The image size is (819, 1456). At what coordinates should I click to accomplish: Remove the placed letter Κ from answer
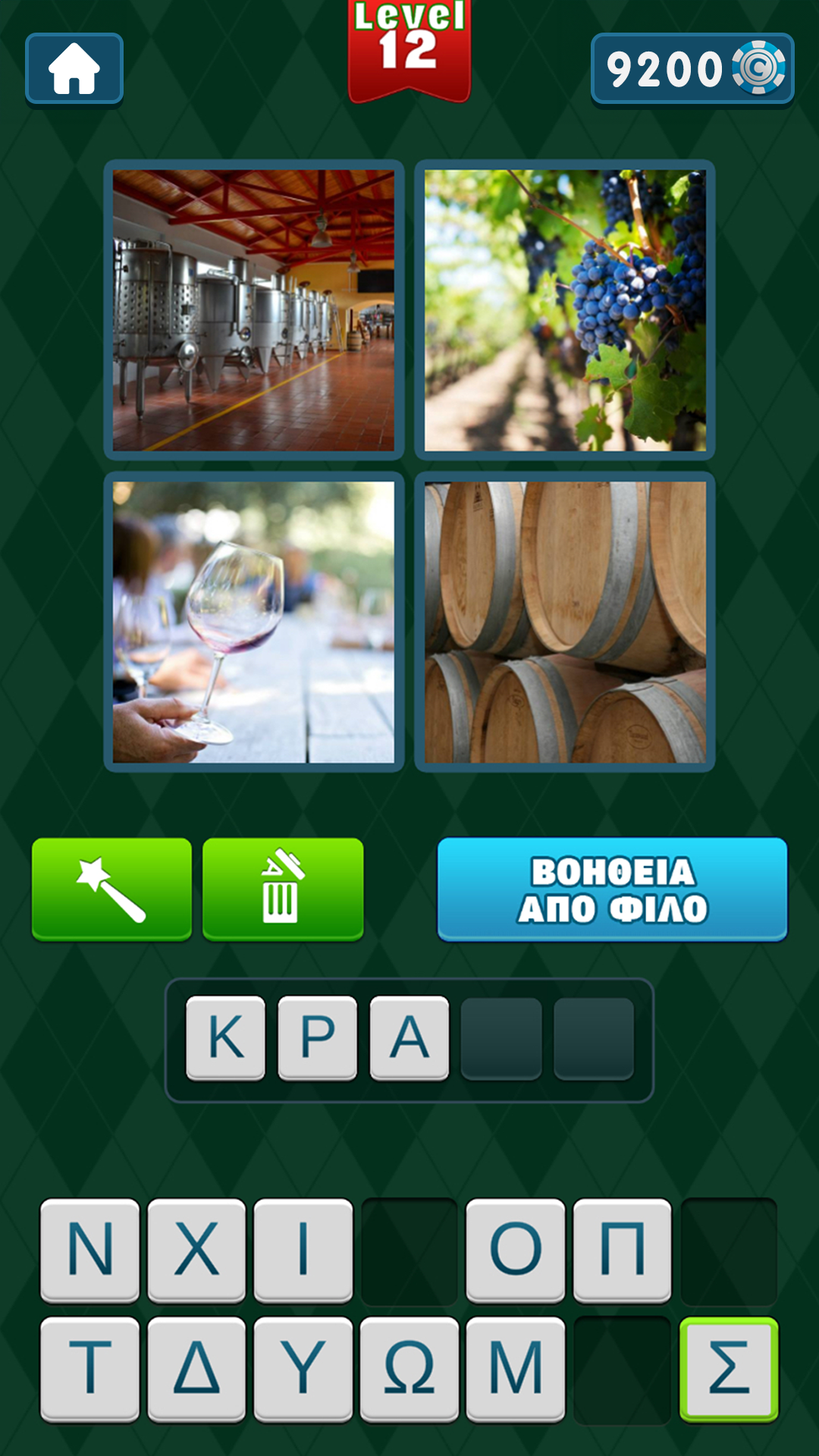coord(226,1037)
